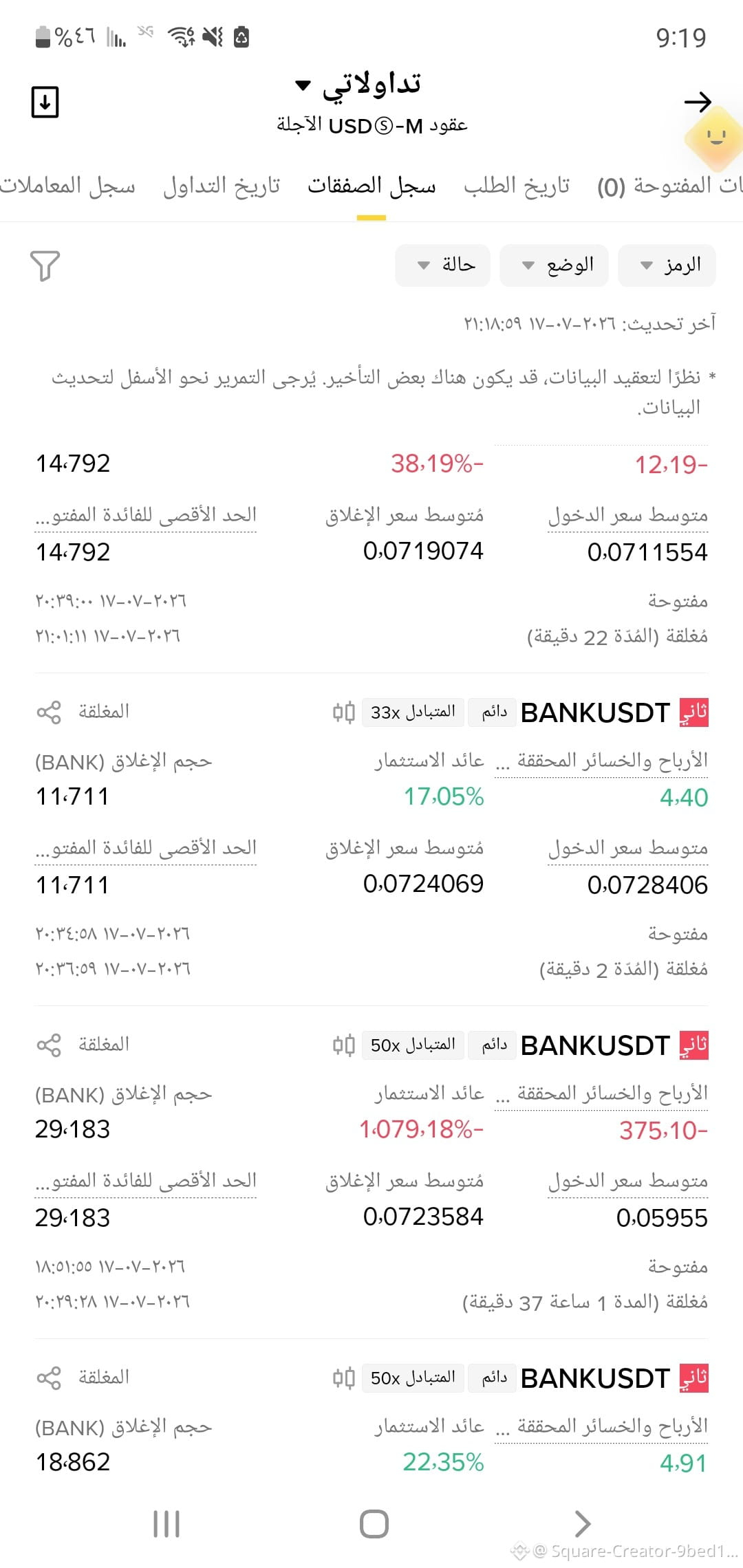Image resolution: width=743 pixels, height=1568 pixels.
Task: Share the BANKUSDT 33x closed position
Action: [49, 712]
